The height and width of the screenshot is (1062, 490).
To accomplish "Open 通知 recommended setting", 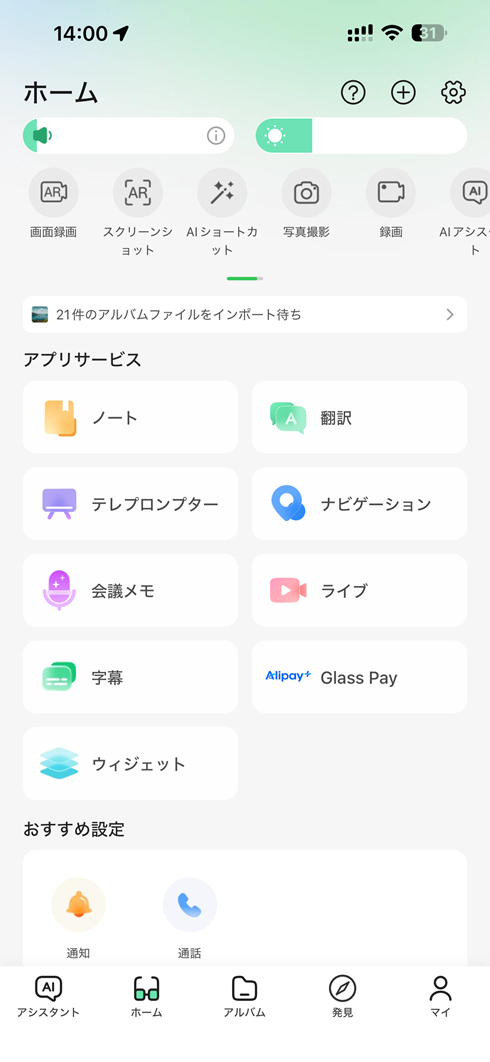I will (x=79, y=918).
